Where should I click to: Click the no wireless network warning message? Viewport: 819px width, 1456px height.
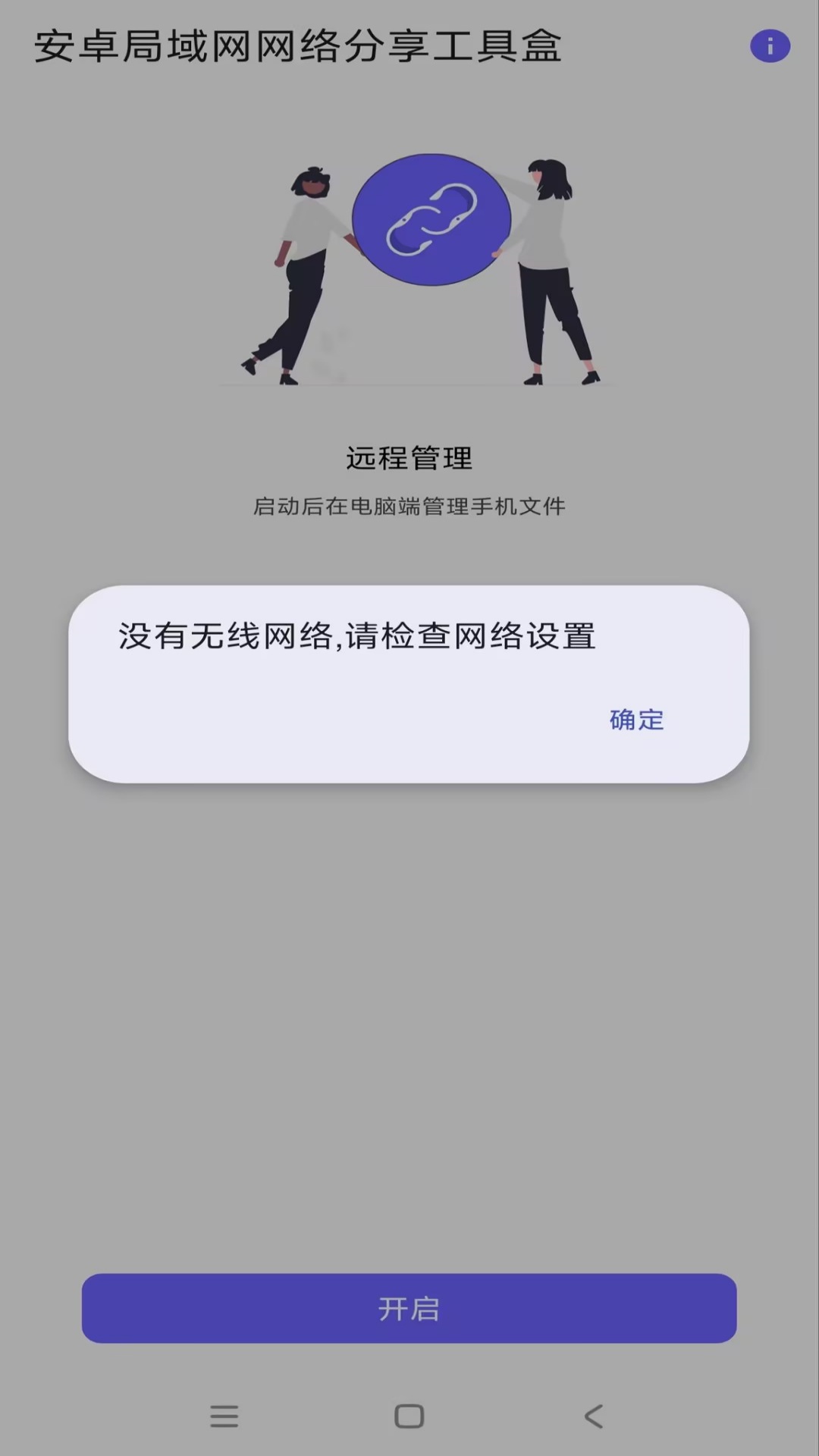coord(356,637)
